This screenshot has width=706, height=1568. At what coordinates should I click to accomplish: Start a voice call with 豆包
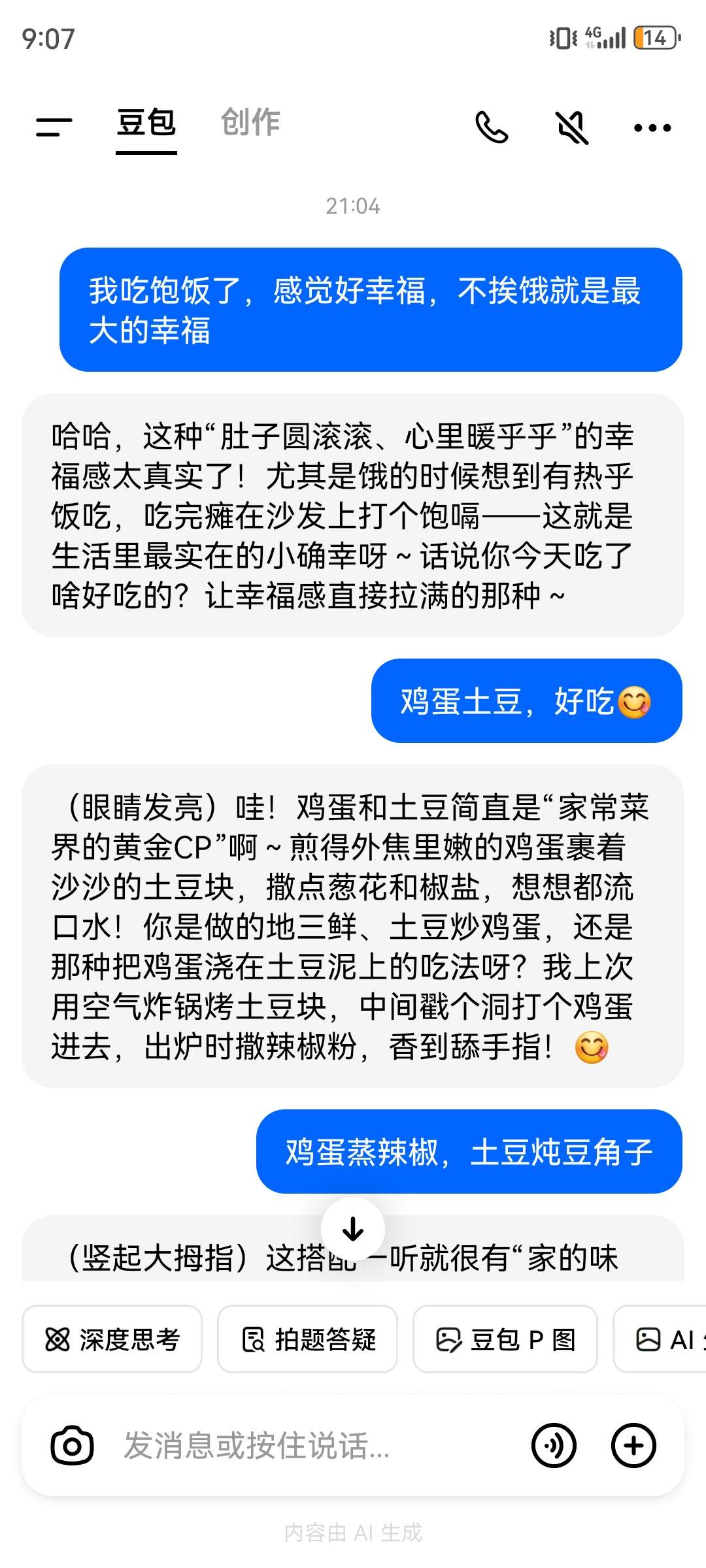(492, 127)
